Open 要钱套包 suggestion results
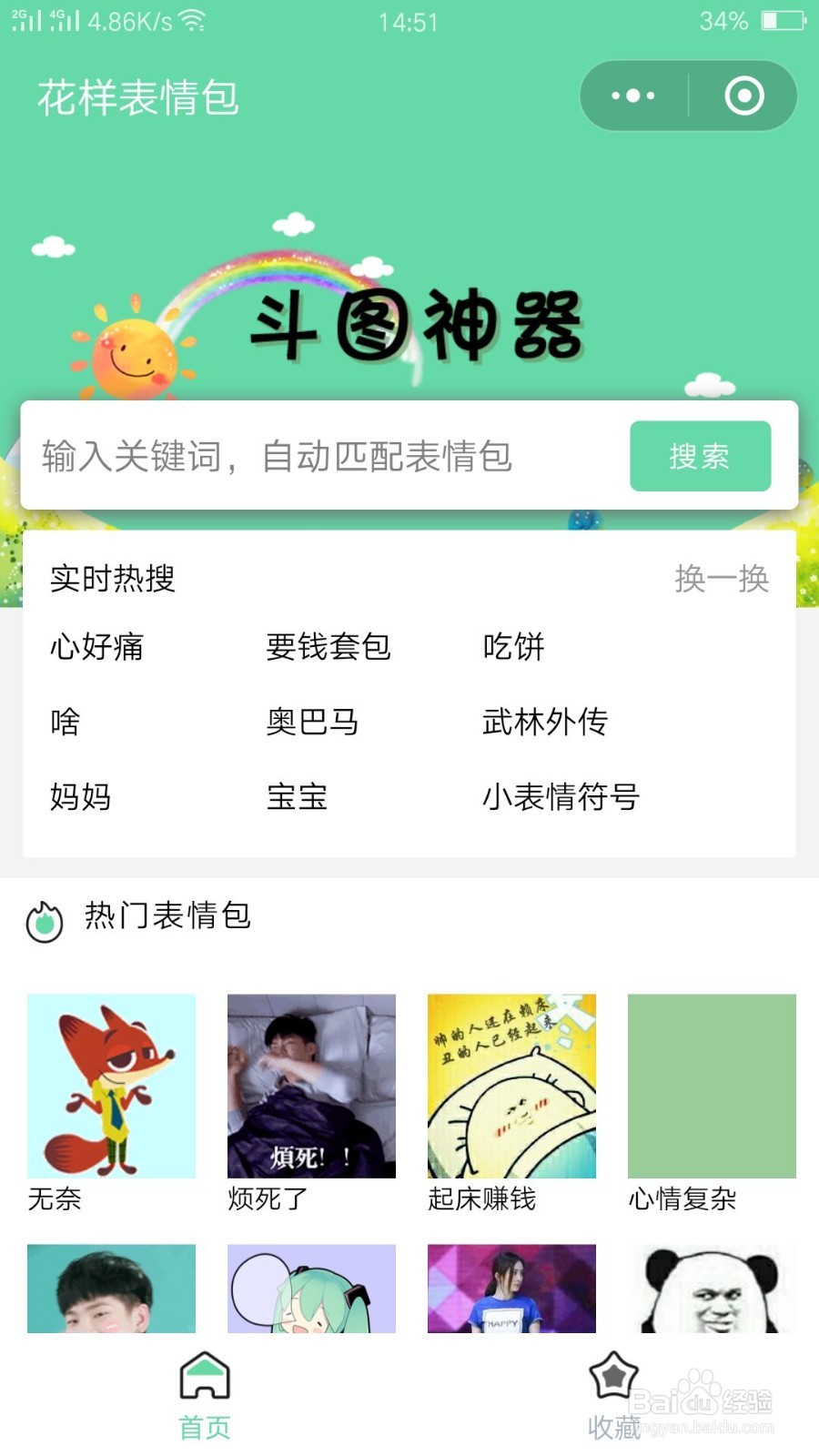 point(328,648)
